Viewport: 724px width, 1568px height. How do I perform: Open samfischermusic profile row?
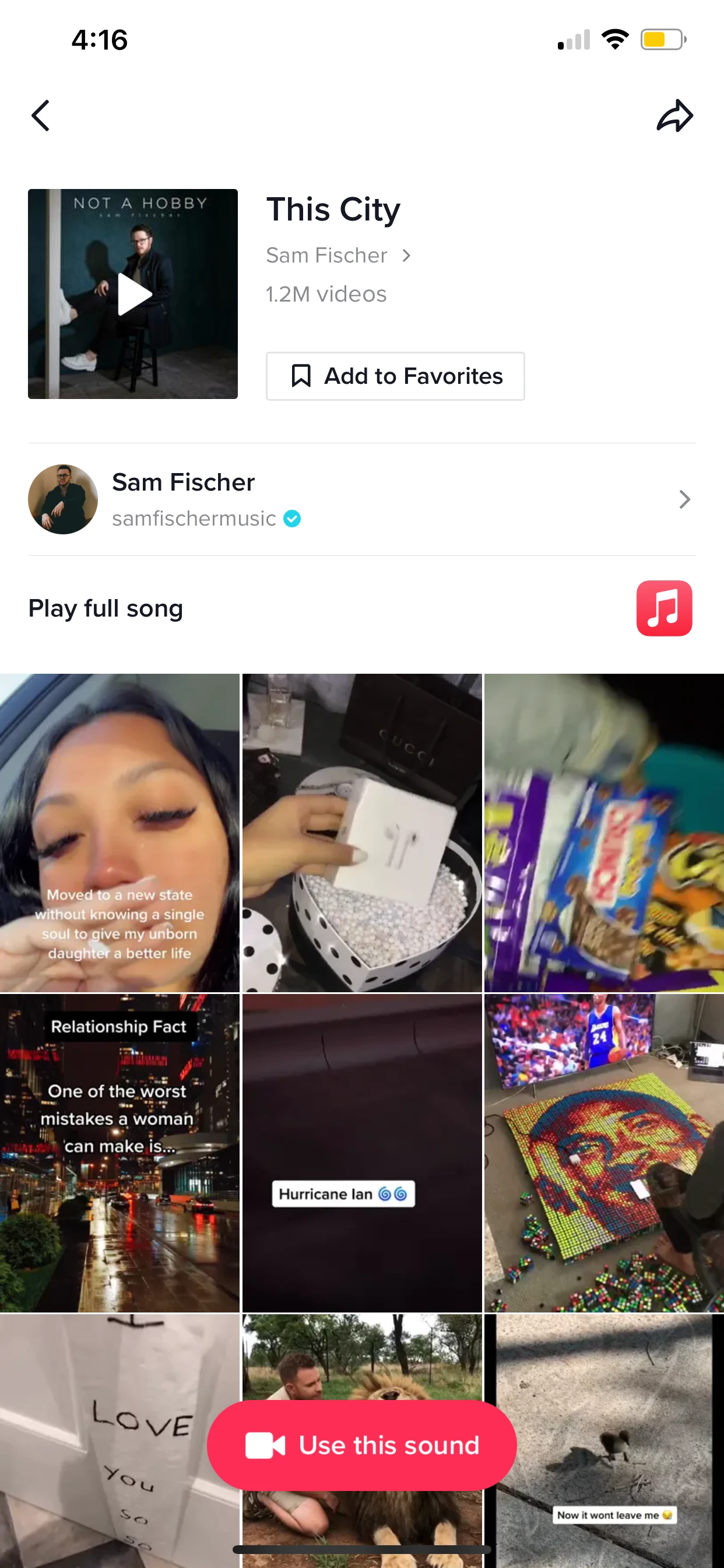(361, 499)
